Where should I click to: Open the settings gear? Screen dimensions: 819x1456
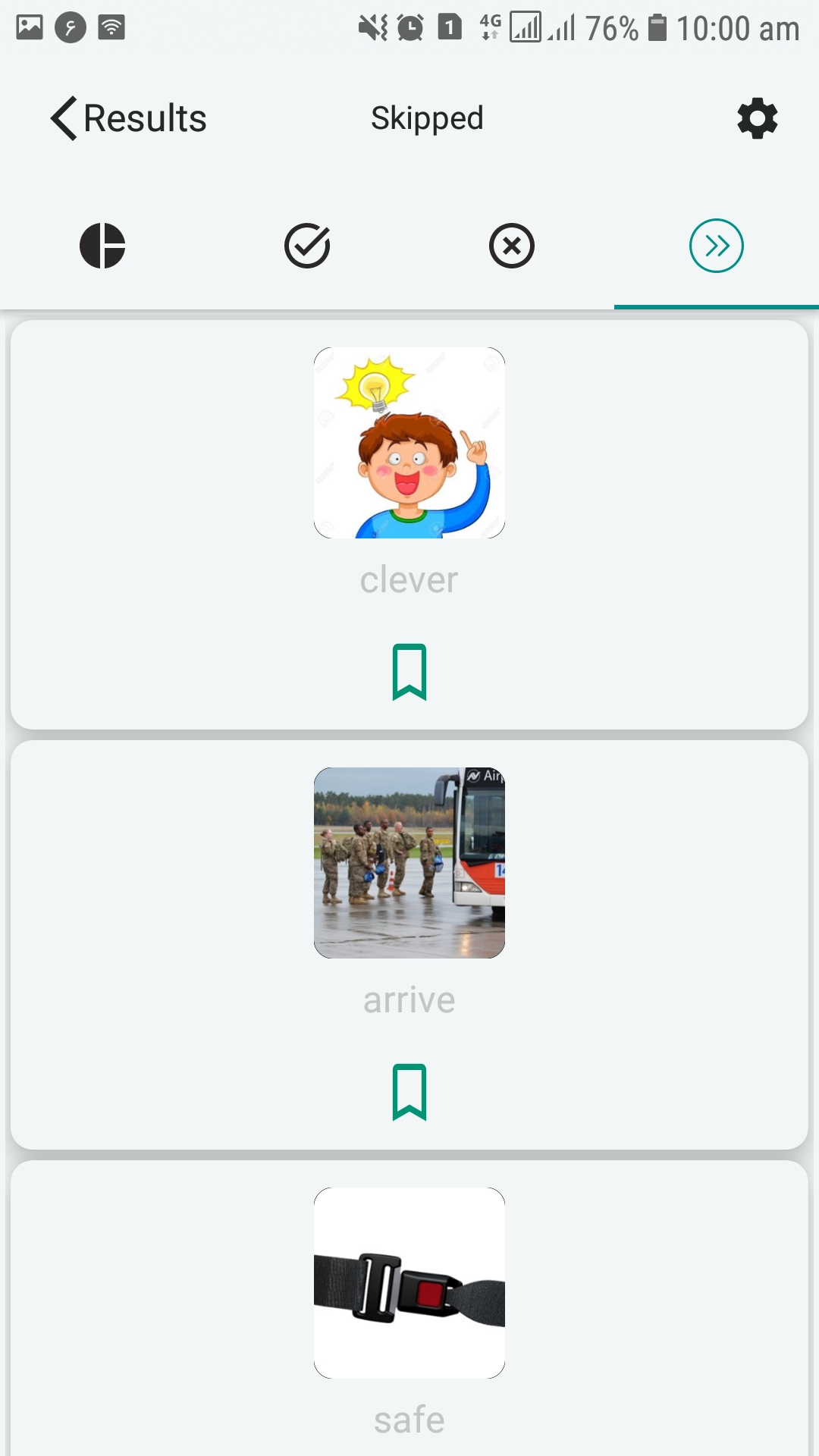pos(757,118)
